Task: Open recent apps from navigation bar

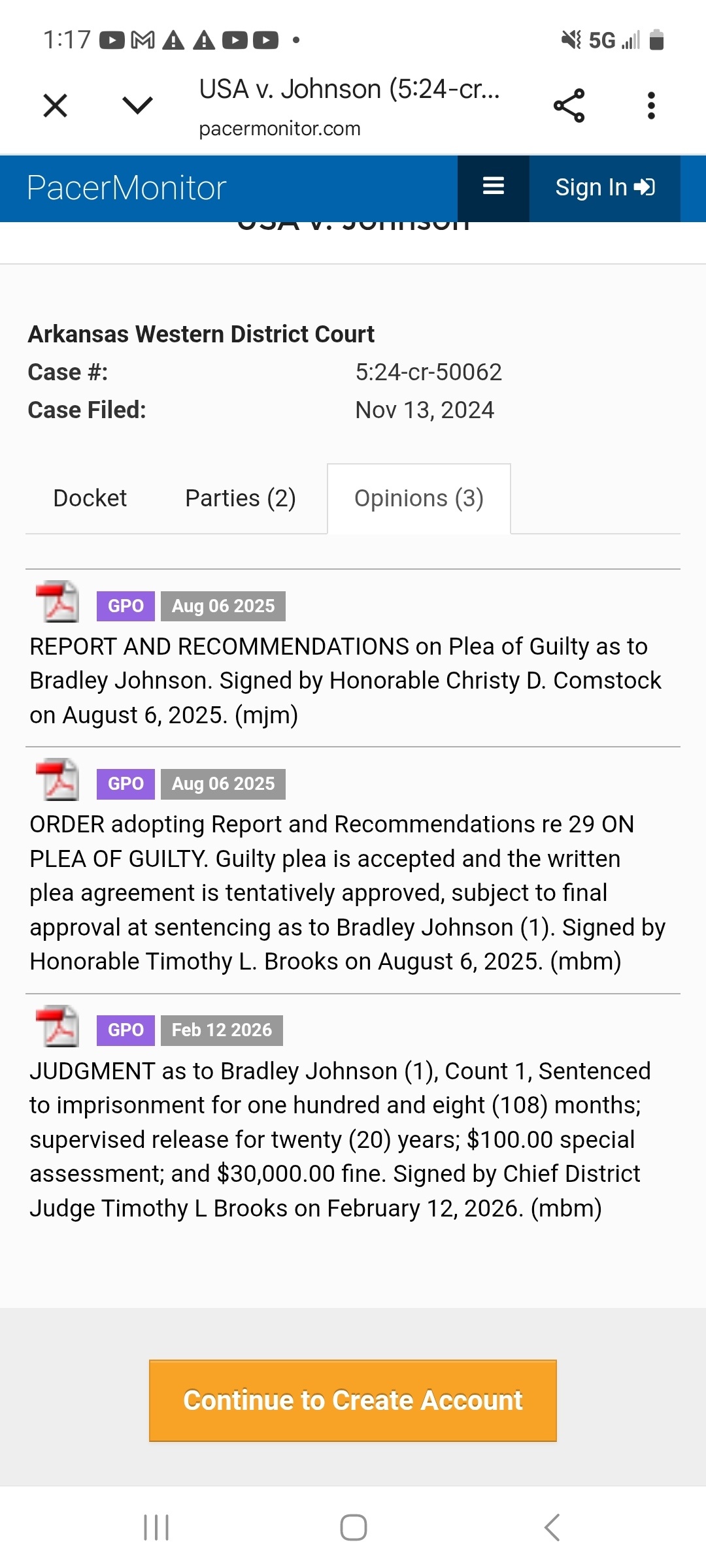Action: (x=156, y=1527)
